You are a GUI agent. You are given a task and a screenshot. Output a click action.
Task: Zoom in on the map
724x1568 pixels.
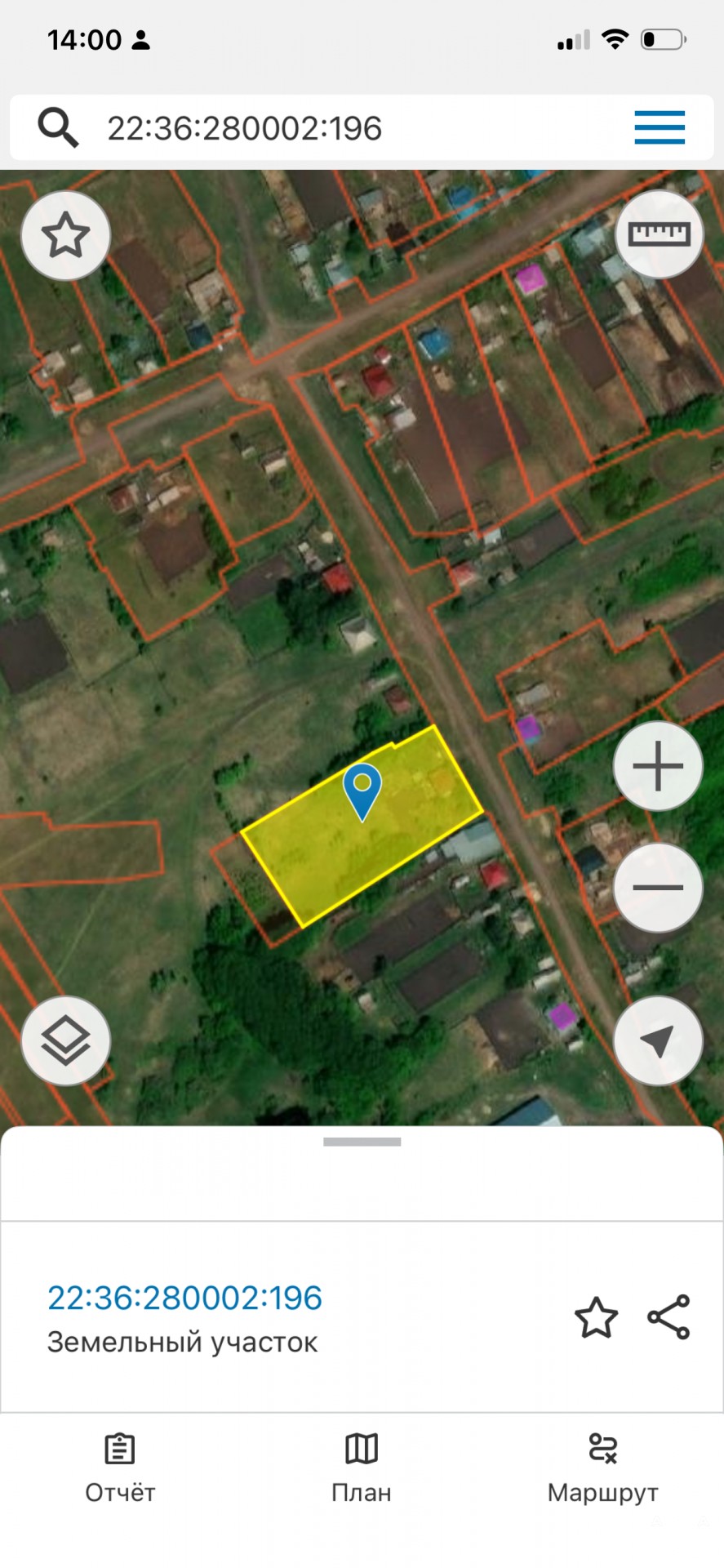pos(658,766)
